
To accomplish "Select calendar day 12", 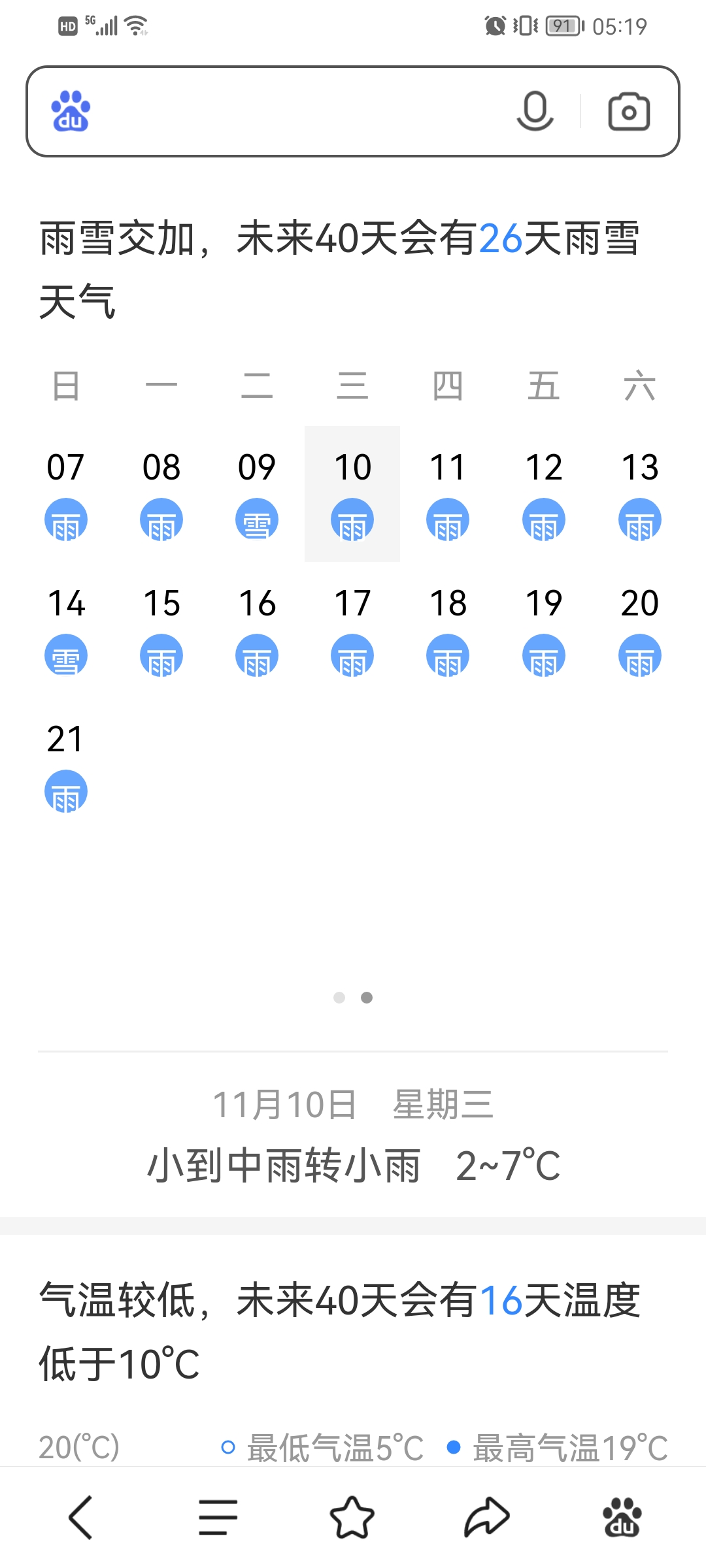I will coord(544,494).
